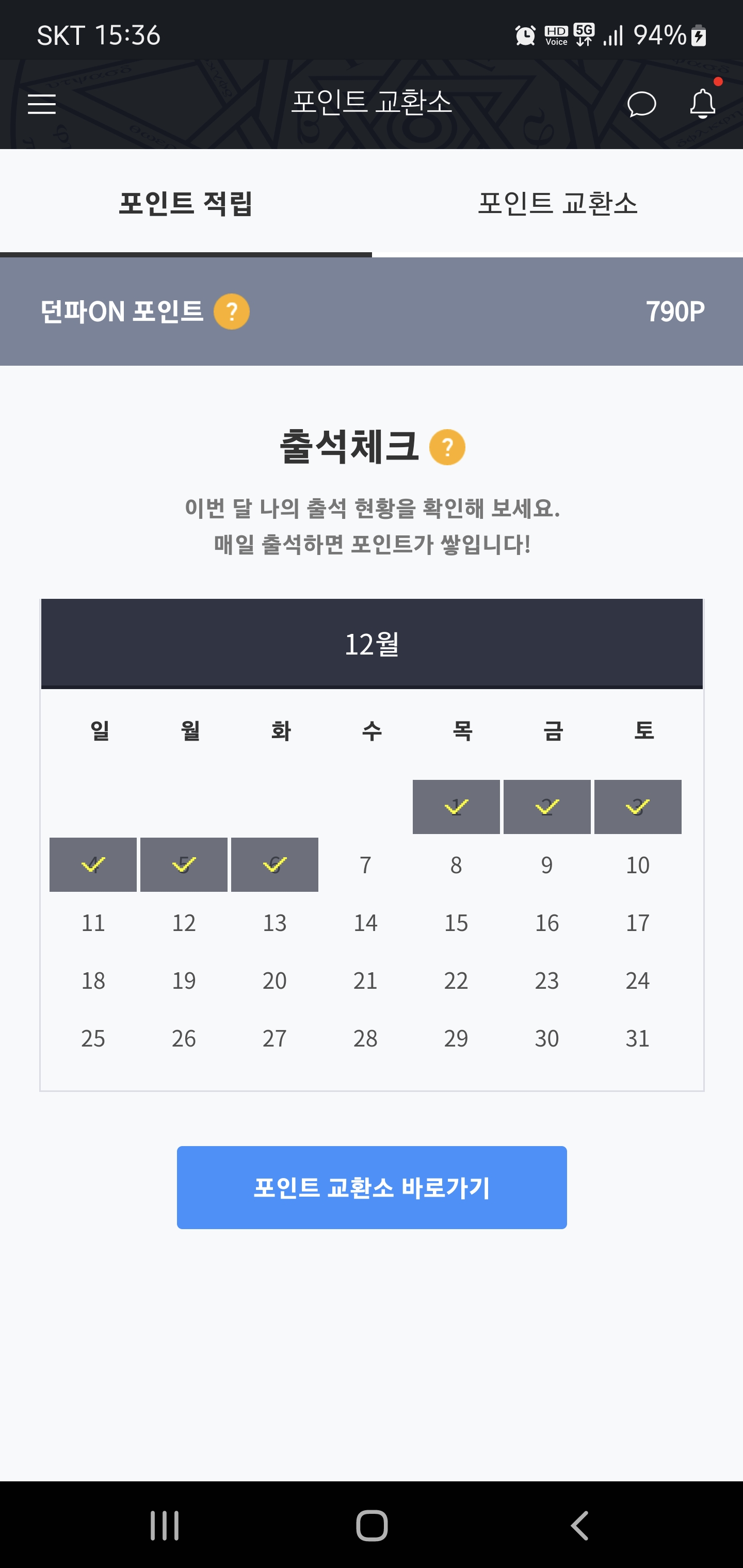Screen dimensions: 743x1568
Task: Switch to the 포인트 적립 tab
Action: (x=186, y=203)
